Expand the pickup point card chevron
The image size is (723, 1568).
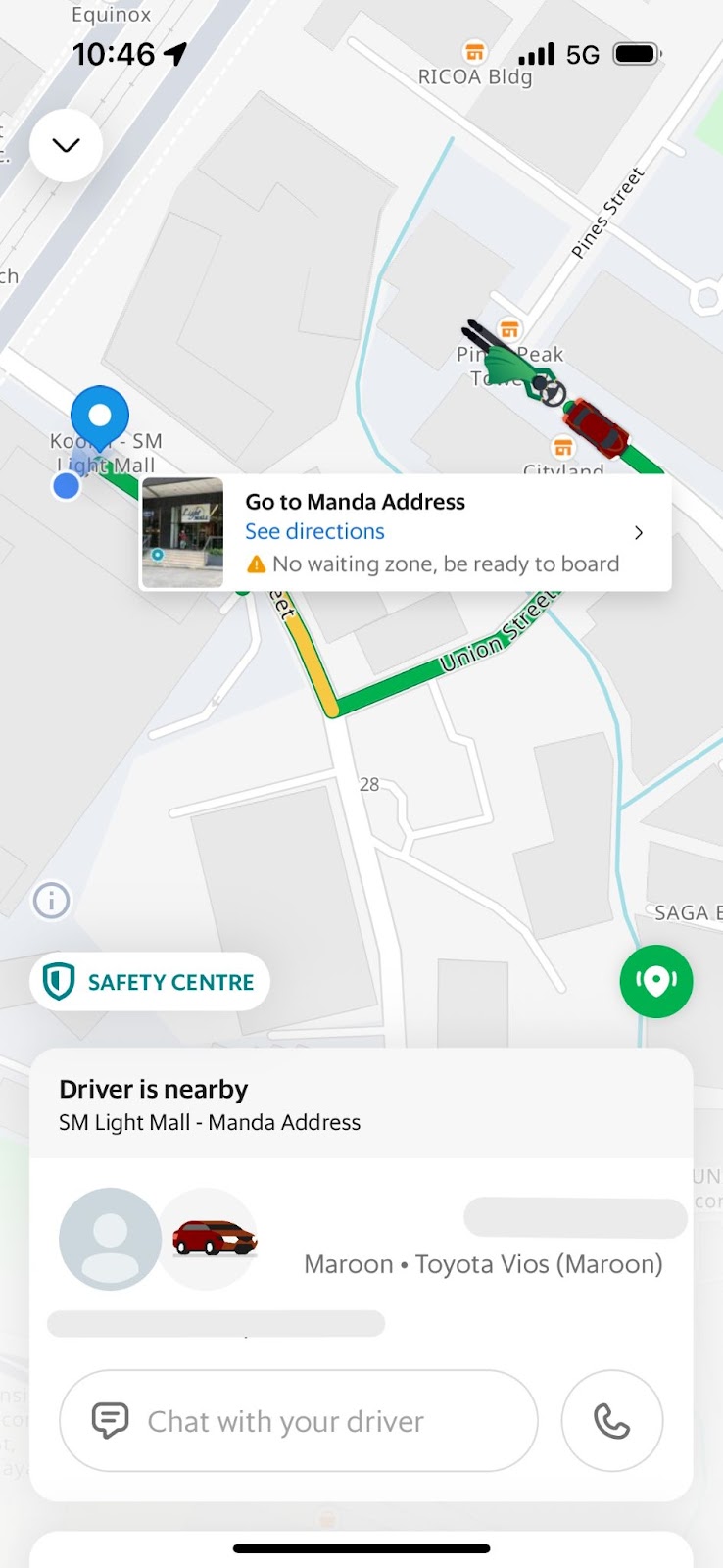(639, 533)
